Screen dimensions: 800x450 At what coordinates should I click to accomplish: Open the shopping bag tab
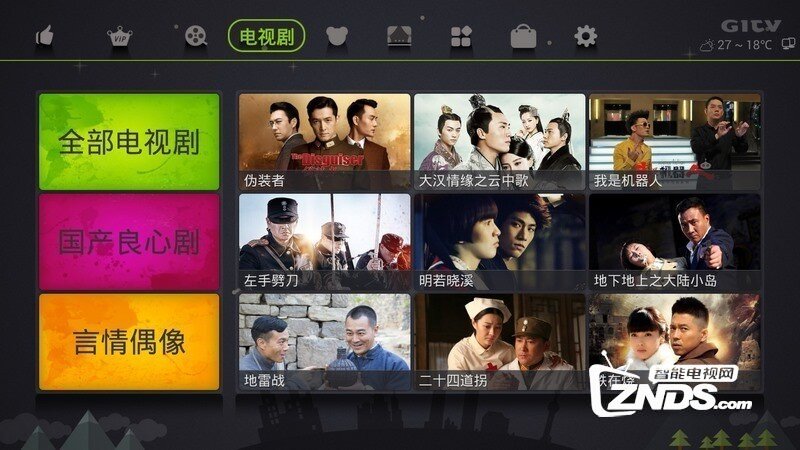(523, 37)
